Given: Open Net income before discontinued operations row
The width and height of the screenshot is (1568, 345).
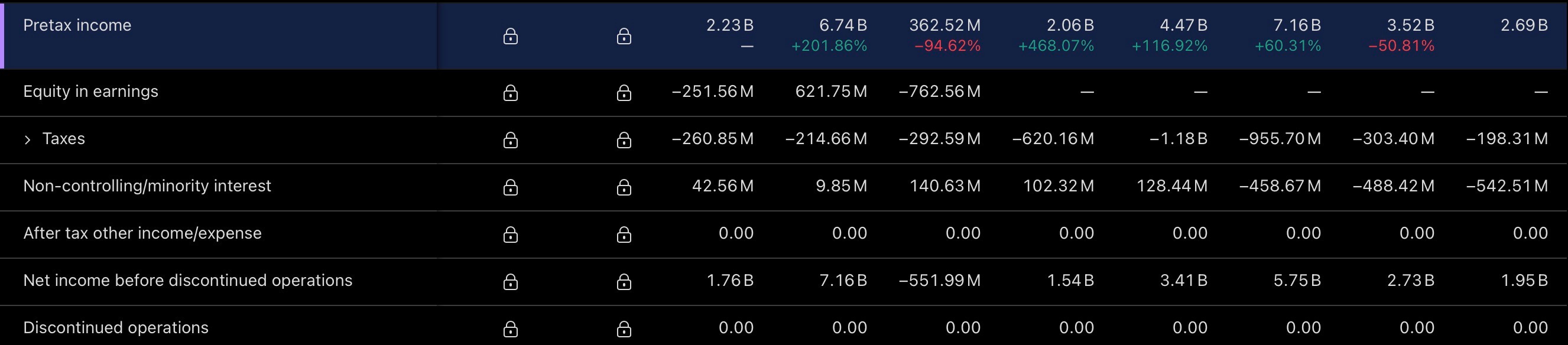Looking at the screenshot, I should [784, 281].
